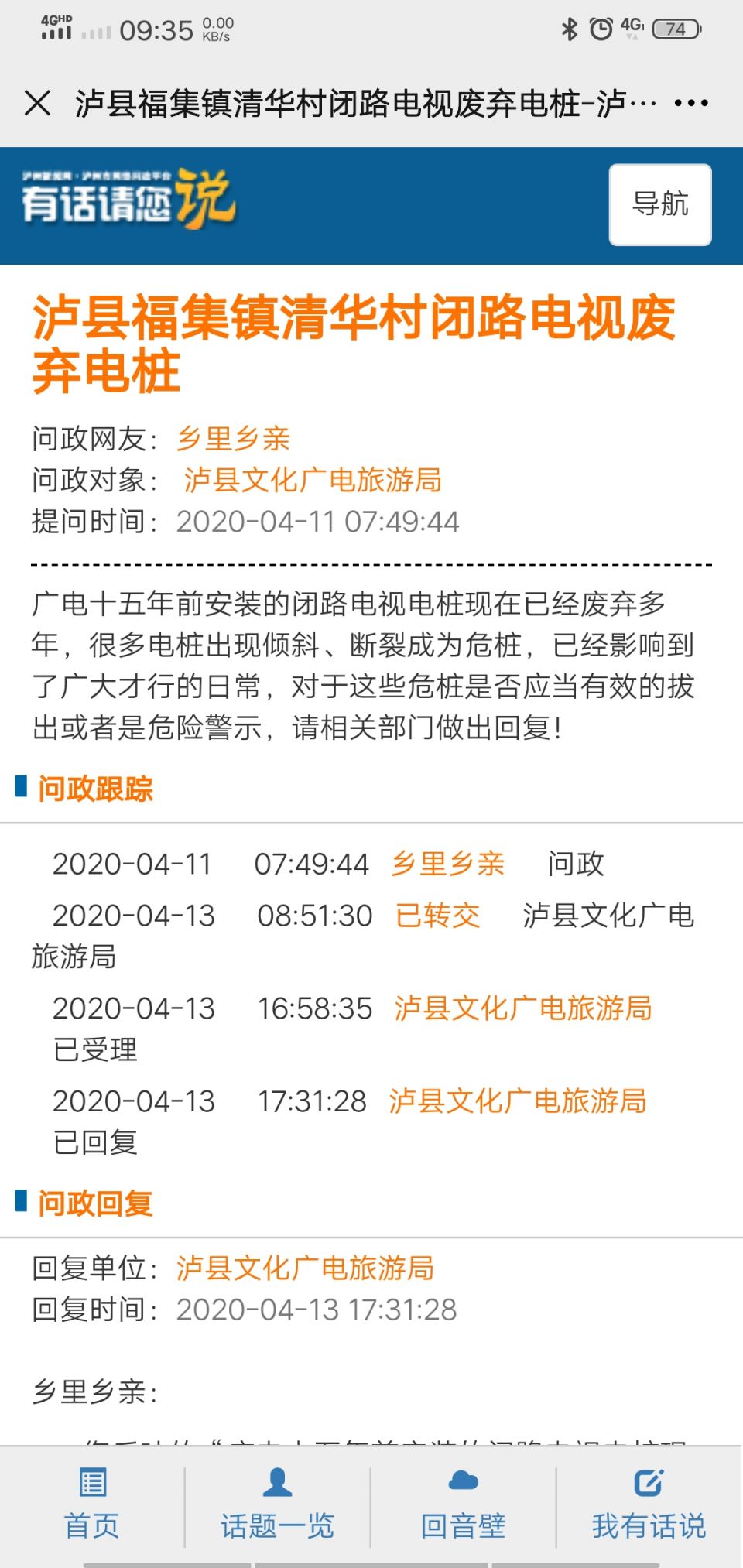Switch to the 话题一览 tab

[277, 1505]
